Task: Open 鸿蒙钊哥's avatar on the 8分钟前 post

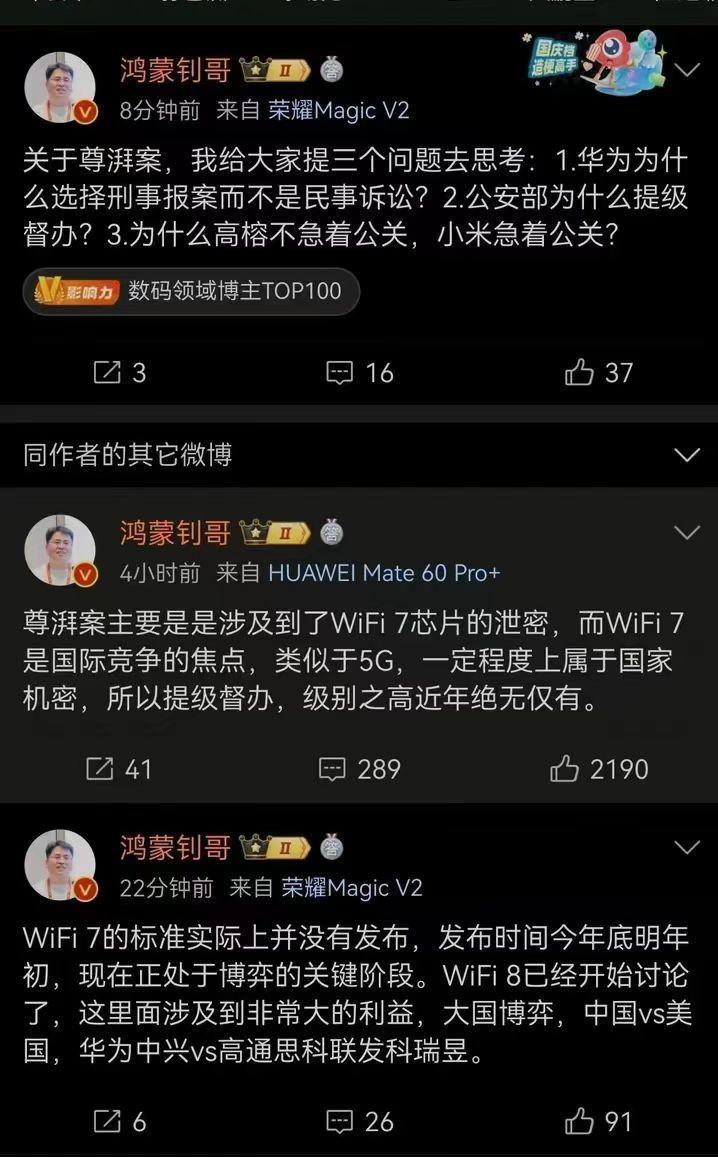Action: [60, 87]
